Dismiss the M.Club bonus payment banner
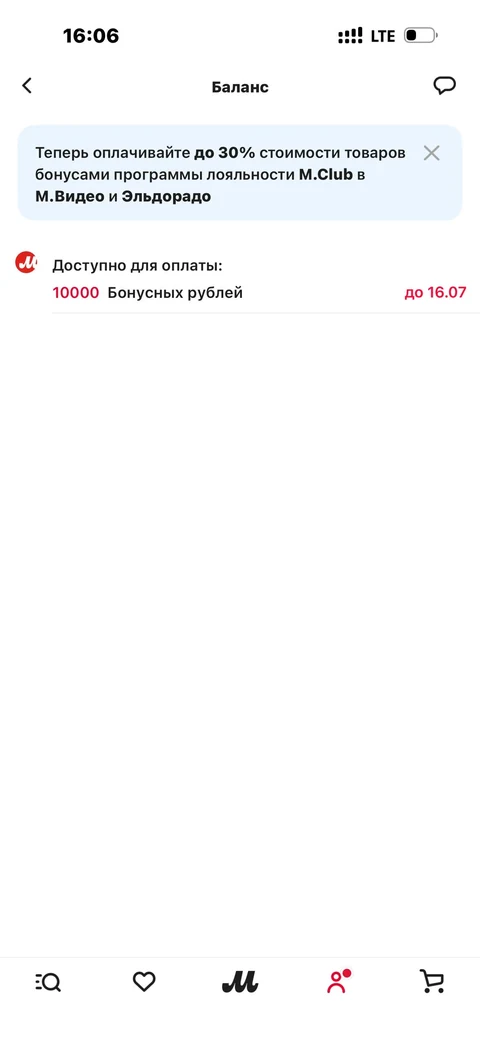Screen dimensions: 480x1043 pos(431,153)
